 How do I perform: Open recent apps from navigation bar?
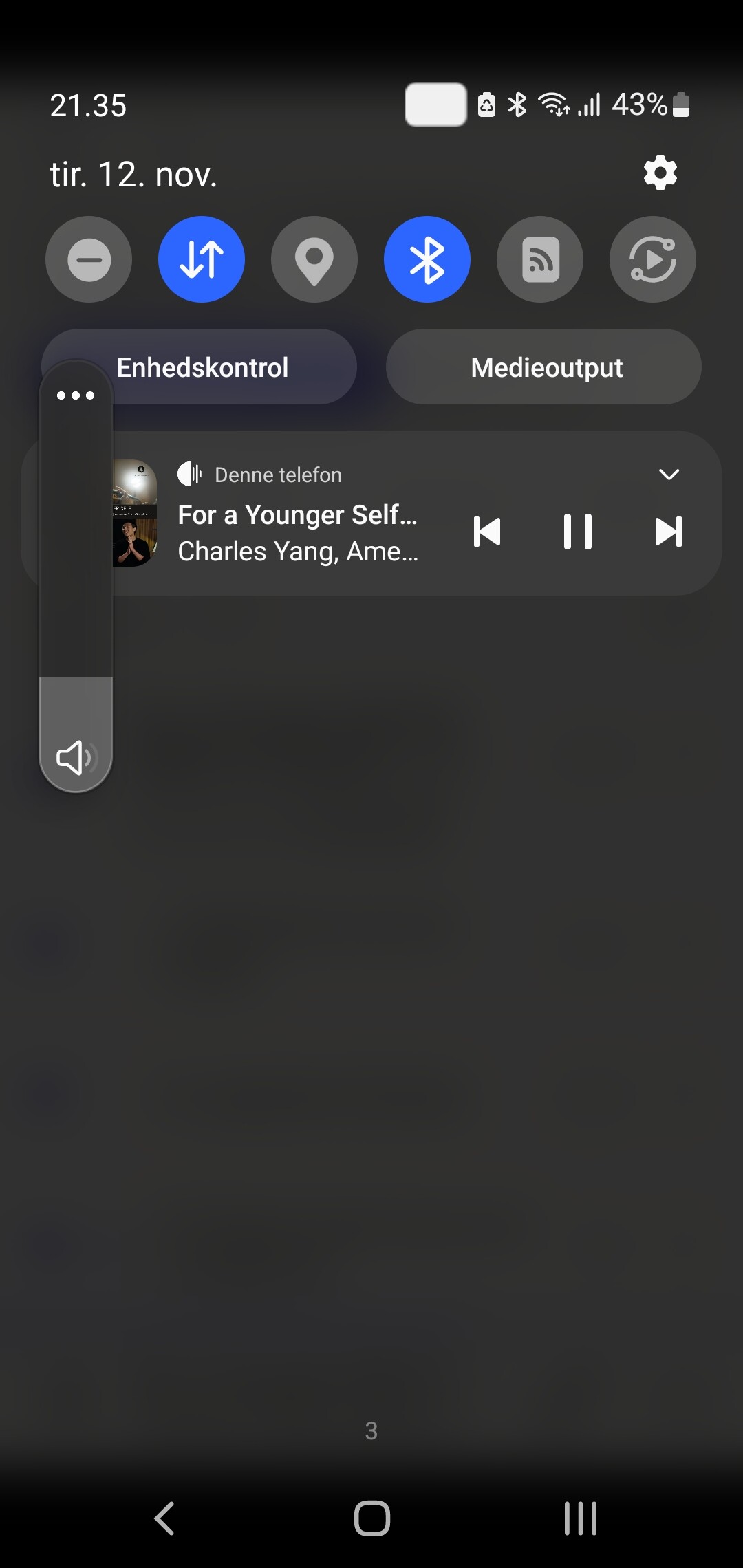(x=580, y=1518)
